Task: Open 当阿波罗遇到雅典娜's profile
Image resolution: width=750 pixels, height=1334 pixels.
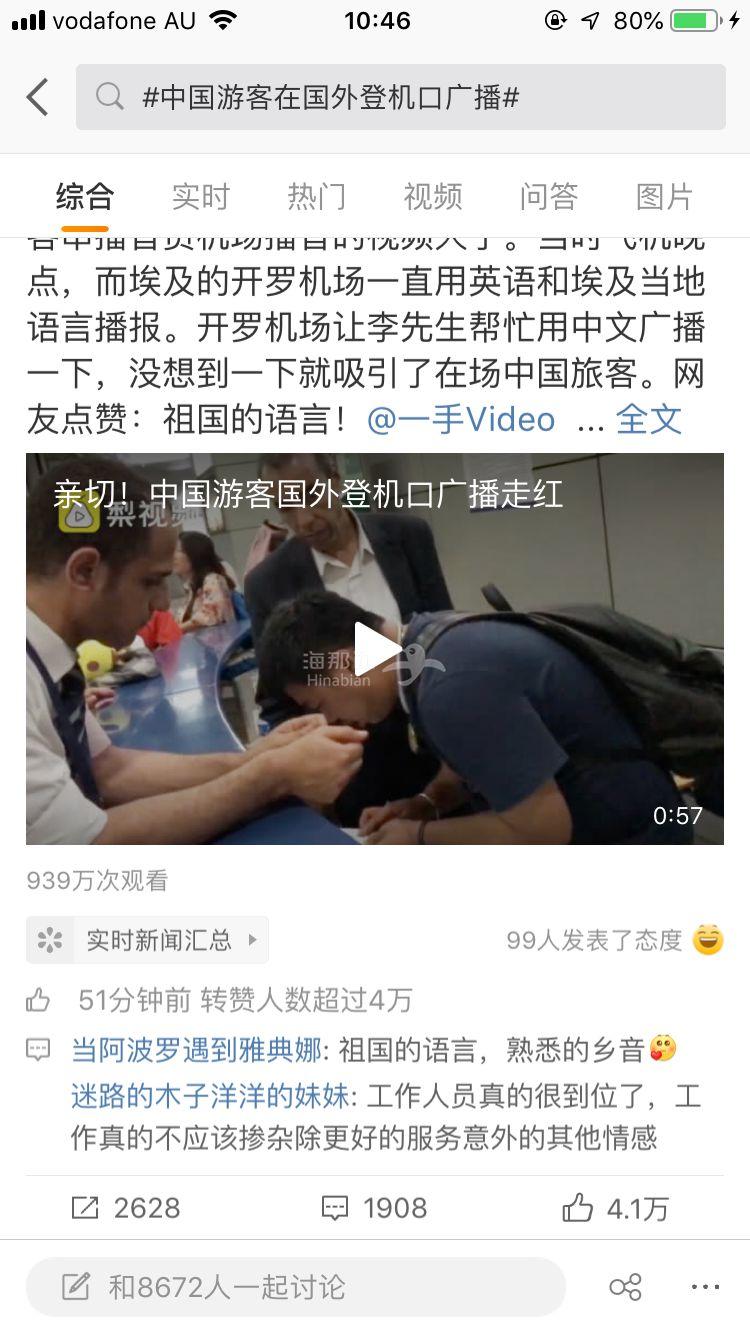Action: coord(196,1049)
